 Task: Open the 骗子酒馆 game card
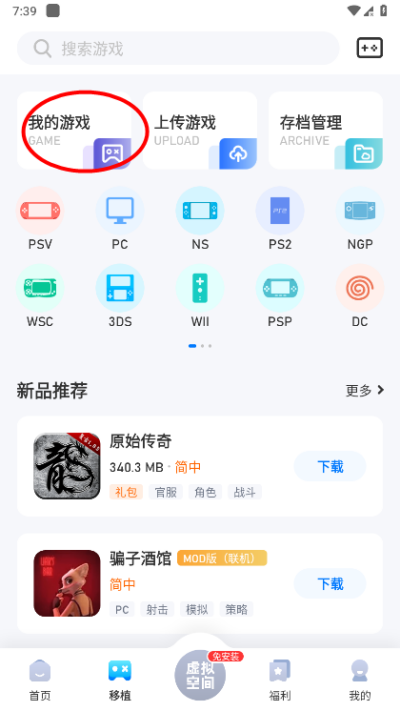click(200, 583)
